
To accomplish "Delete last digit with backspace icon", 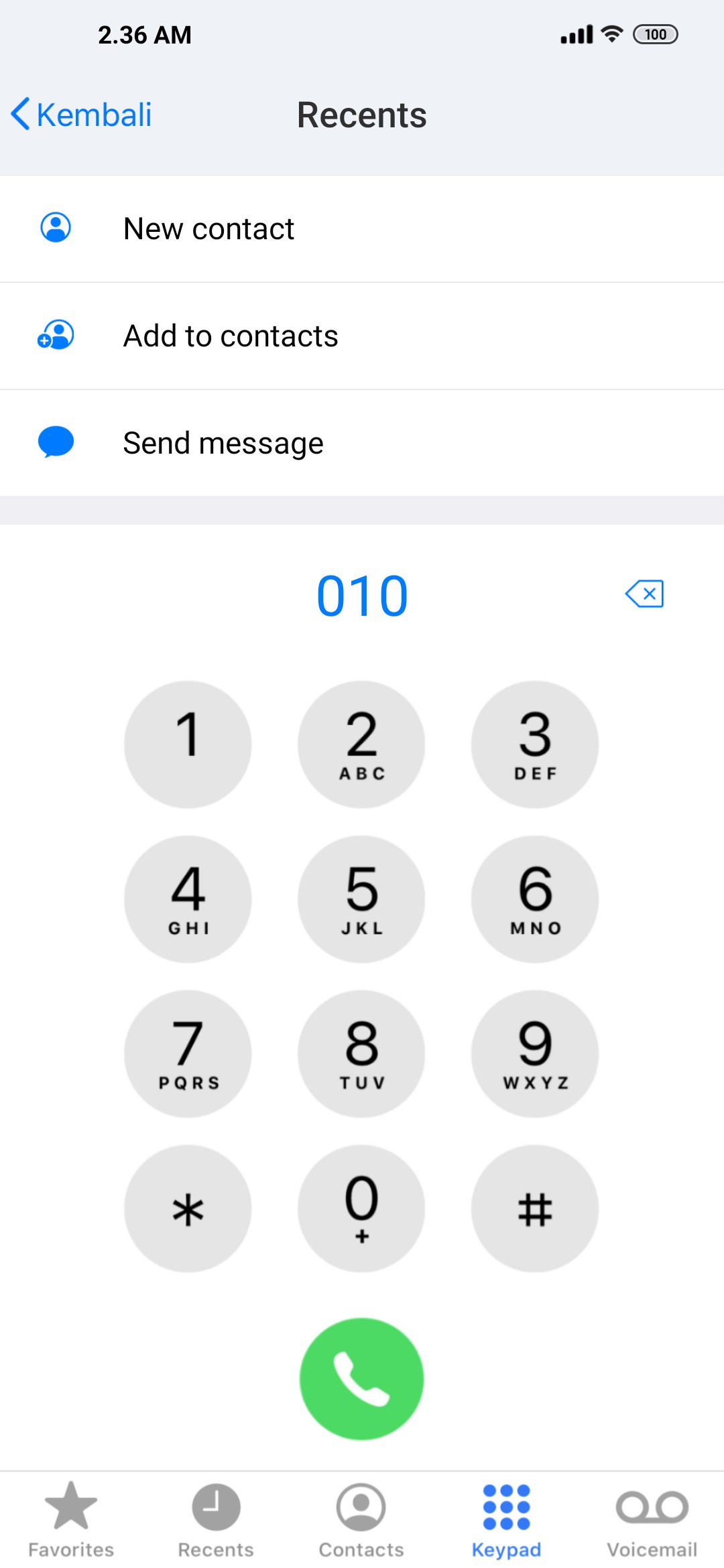I will click(644, 594).
